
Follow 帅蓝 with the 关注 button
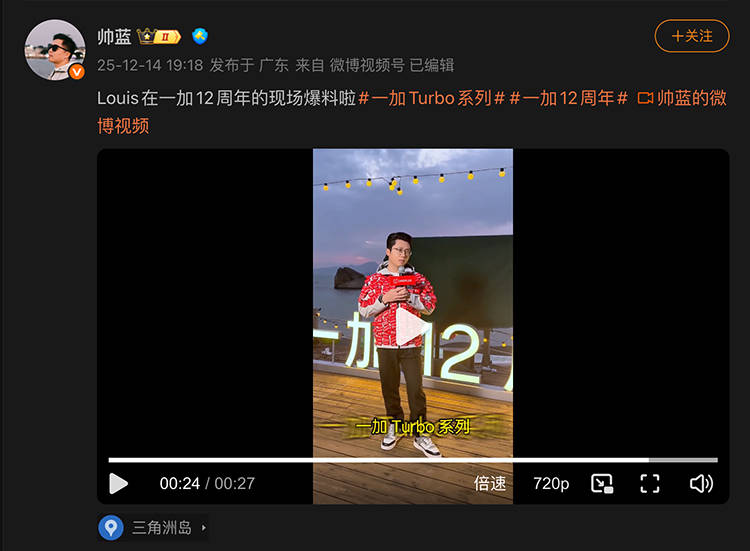tap(691, 36)
